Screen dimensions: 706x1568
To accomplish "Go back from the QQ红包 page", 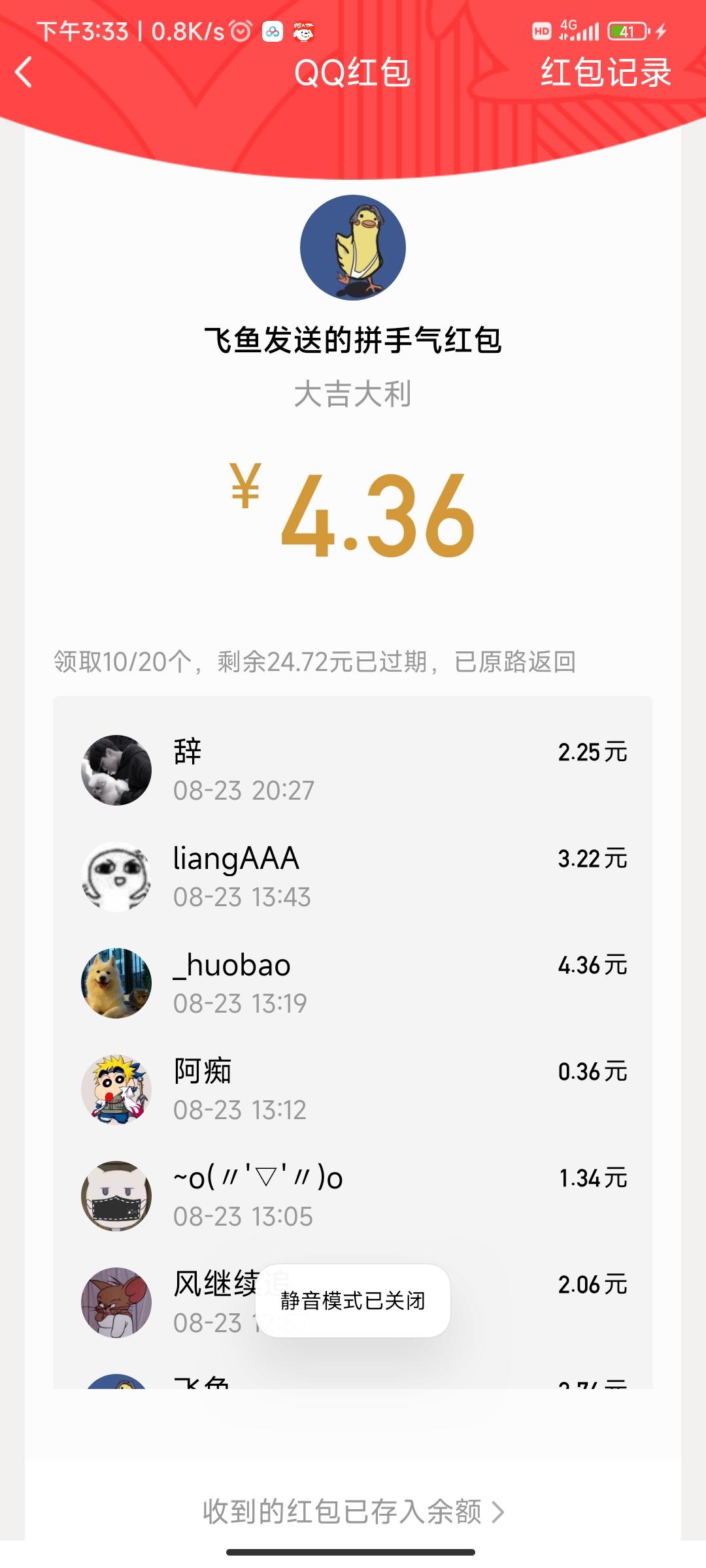I will 24,72.
